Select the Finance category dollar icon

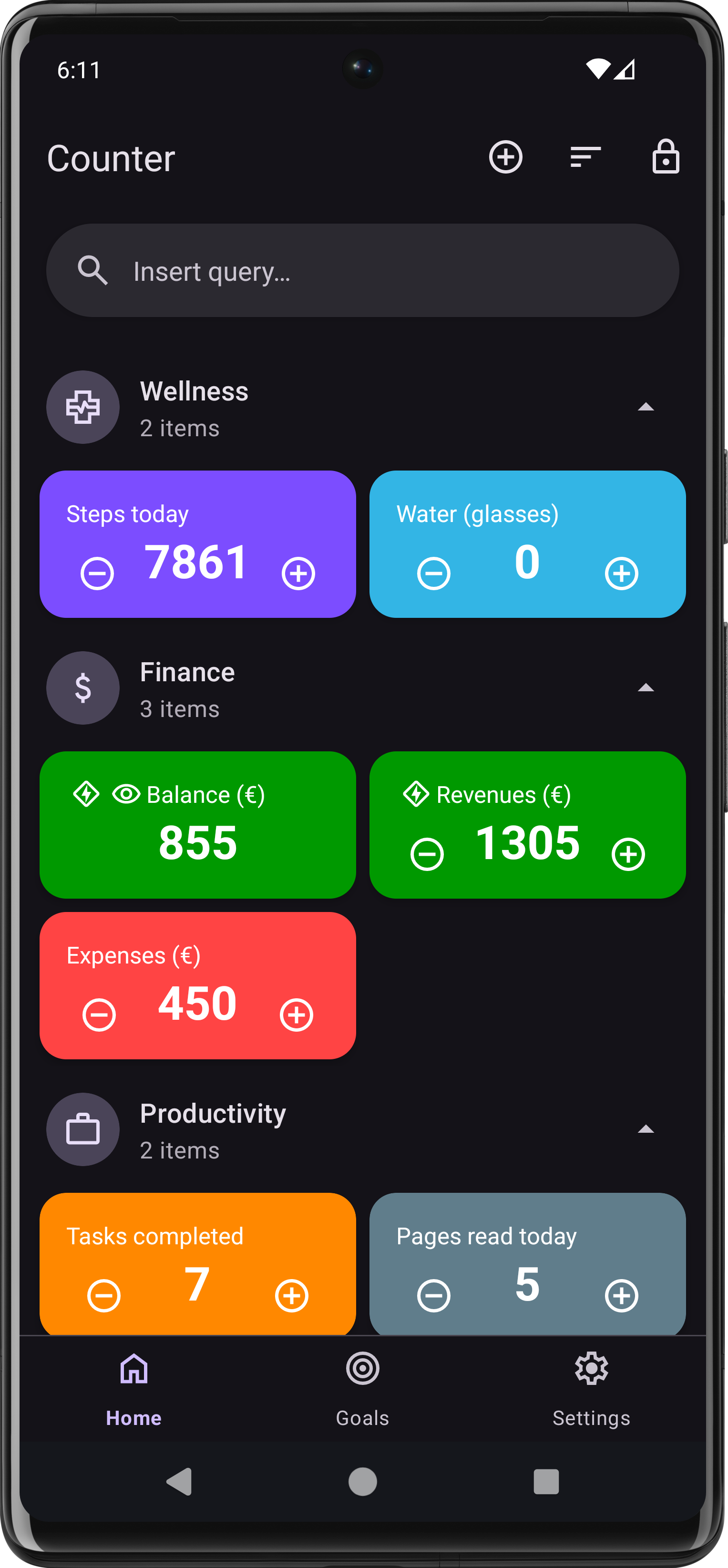pyautogui.click(x=83, y=688)
